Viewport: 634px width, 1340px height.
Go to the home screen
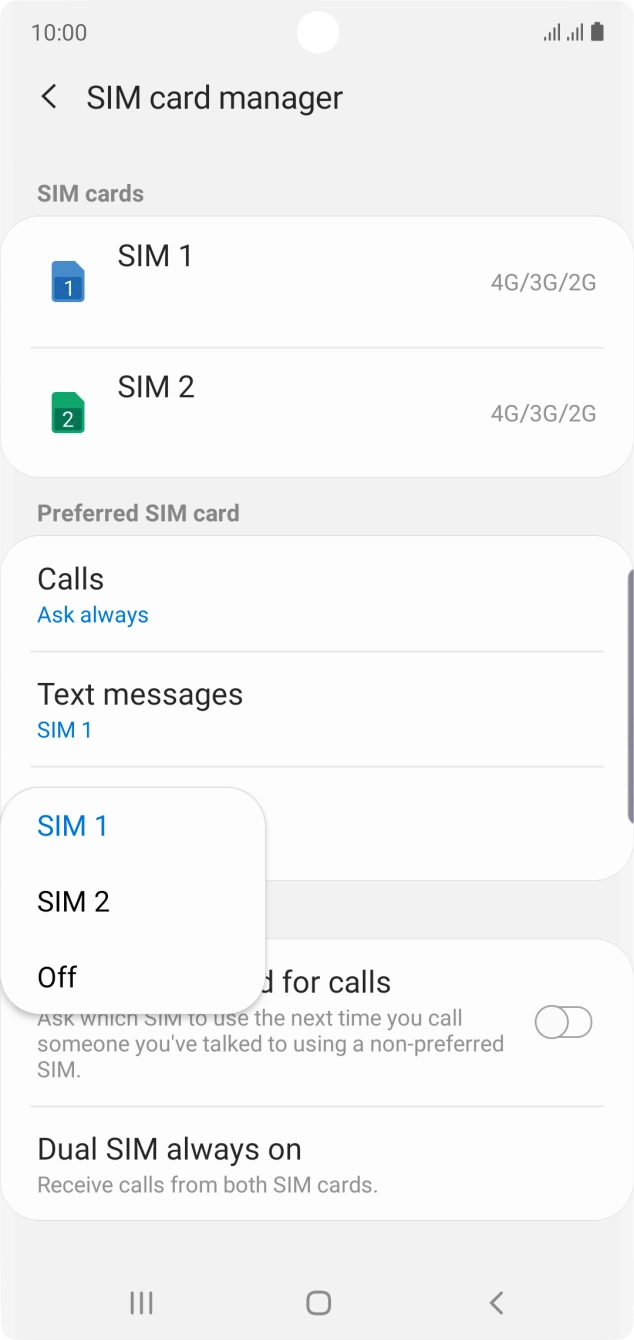(x=318, y=1302)
